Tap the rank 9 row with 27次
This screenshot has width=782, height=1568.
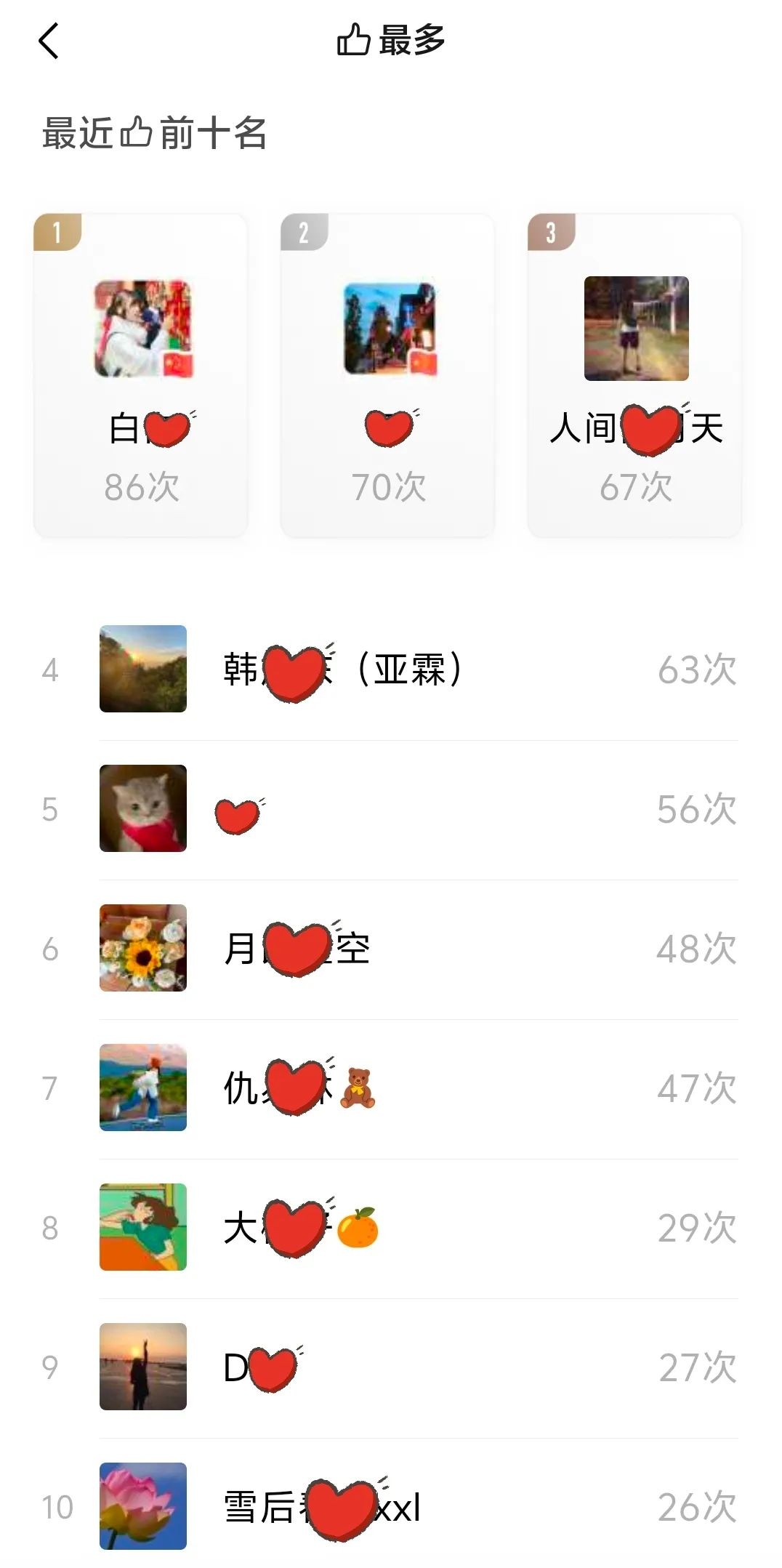coord(418,1367)
